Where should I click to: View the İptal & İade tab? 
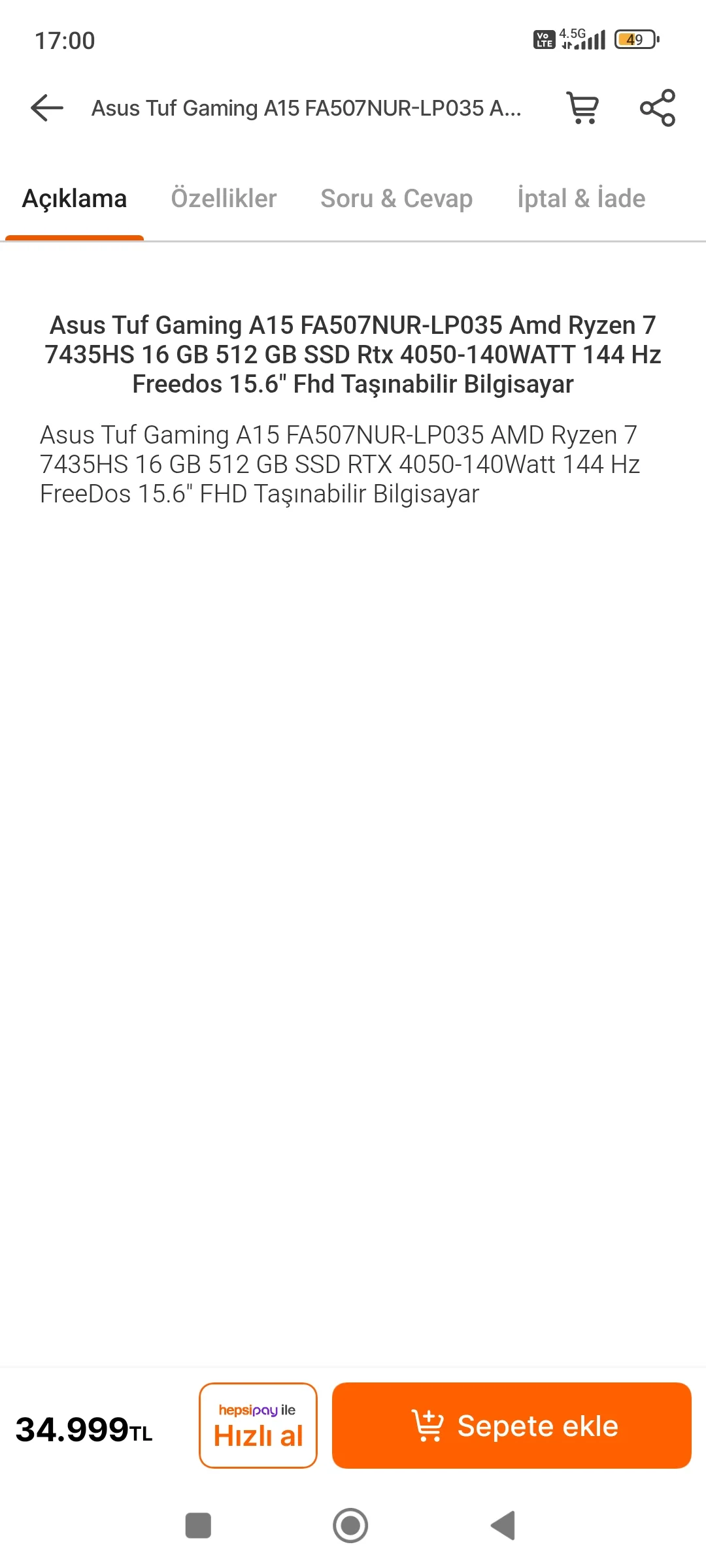tap(580, 199)
